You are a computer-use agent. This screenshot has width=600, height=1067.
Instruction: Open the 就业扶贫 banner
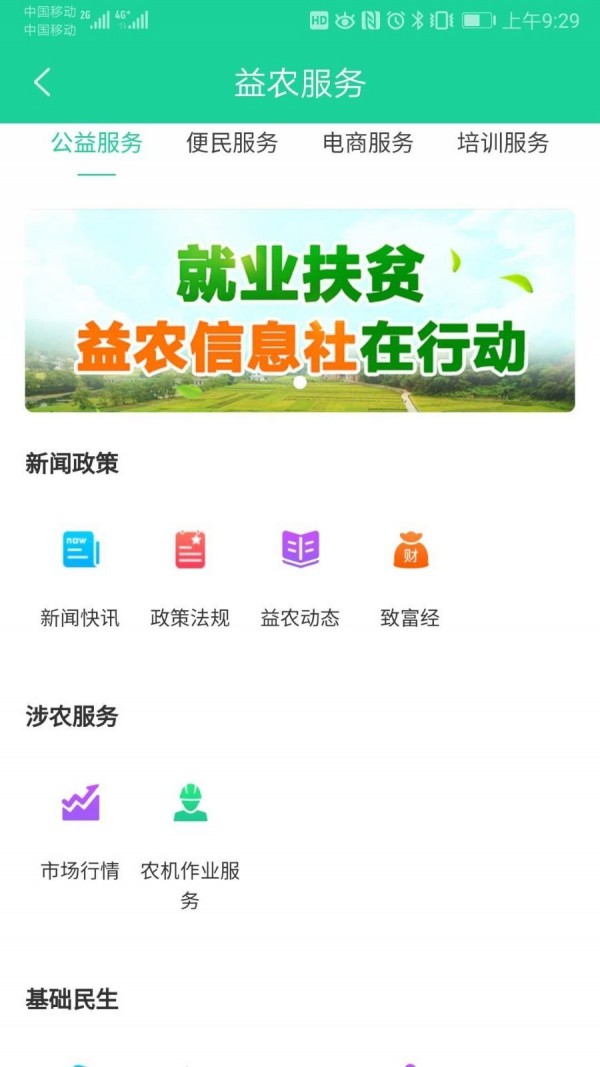click(300, 310)
